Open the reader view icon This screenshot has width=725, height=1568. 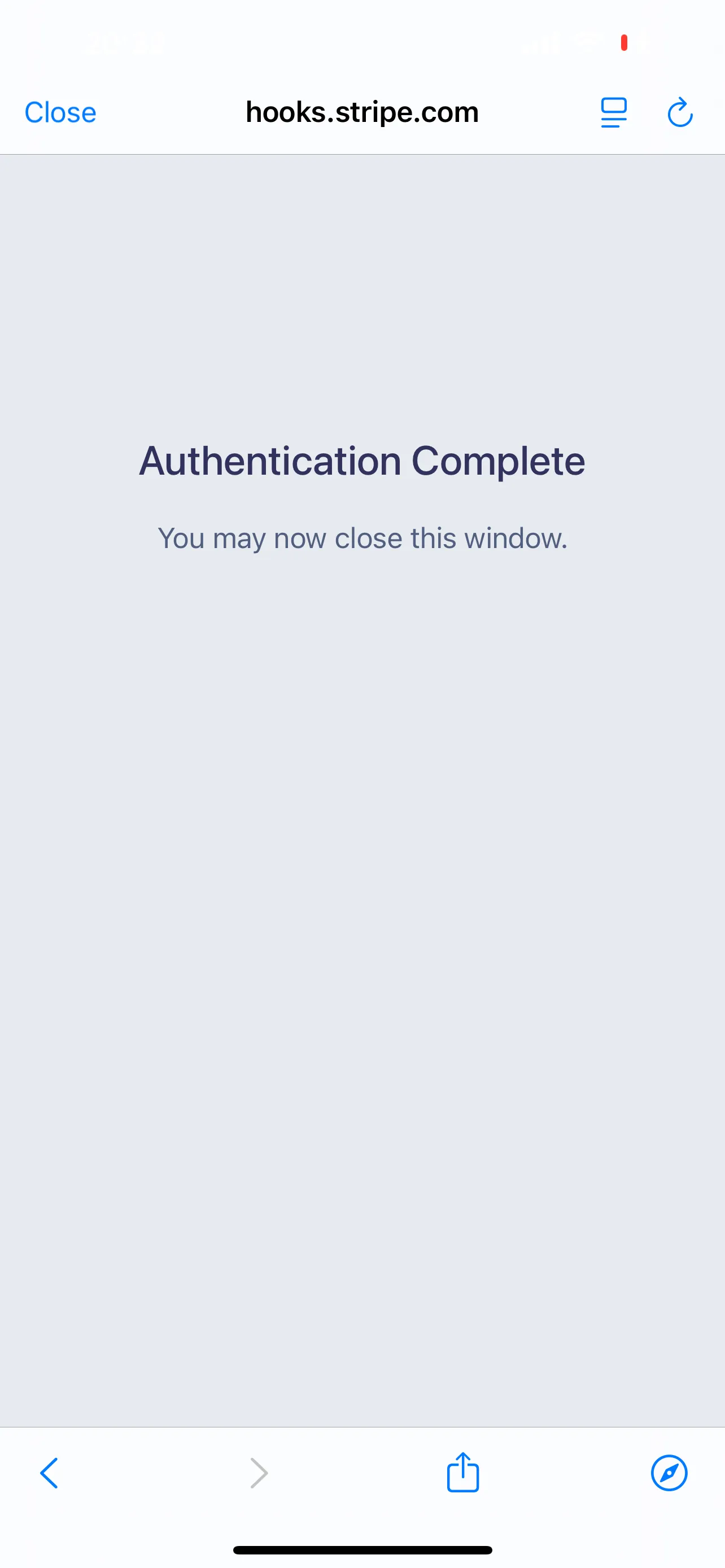pos(614,113)
